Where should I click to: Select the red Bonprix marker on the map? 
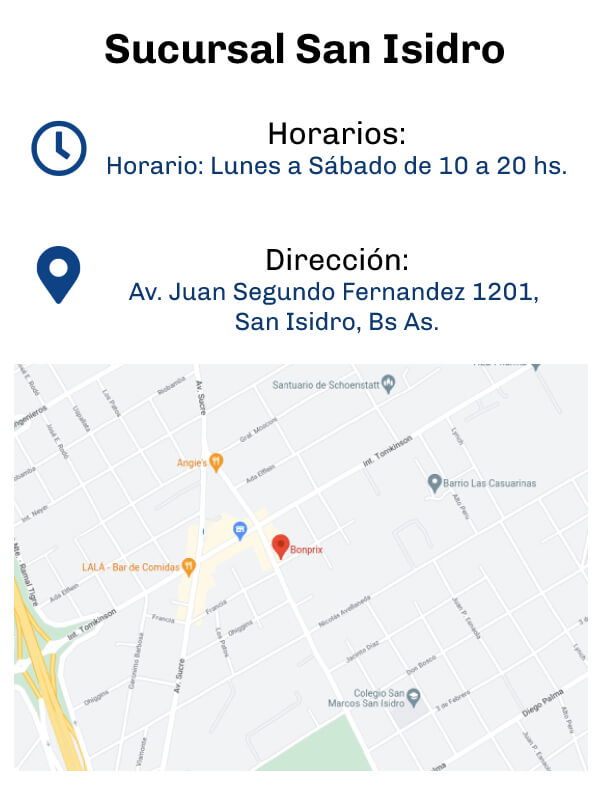[281, 546]
